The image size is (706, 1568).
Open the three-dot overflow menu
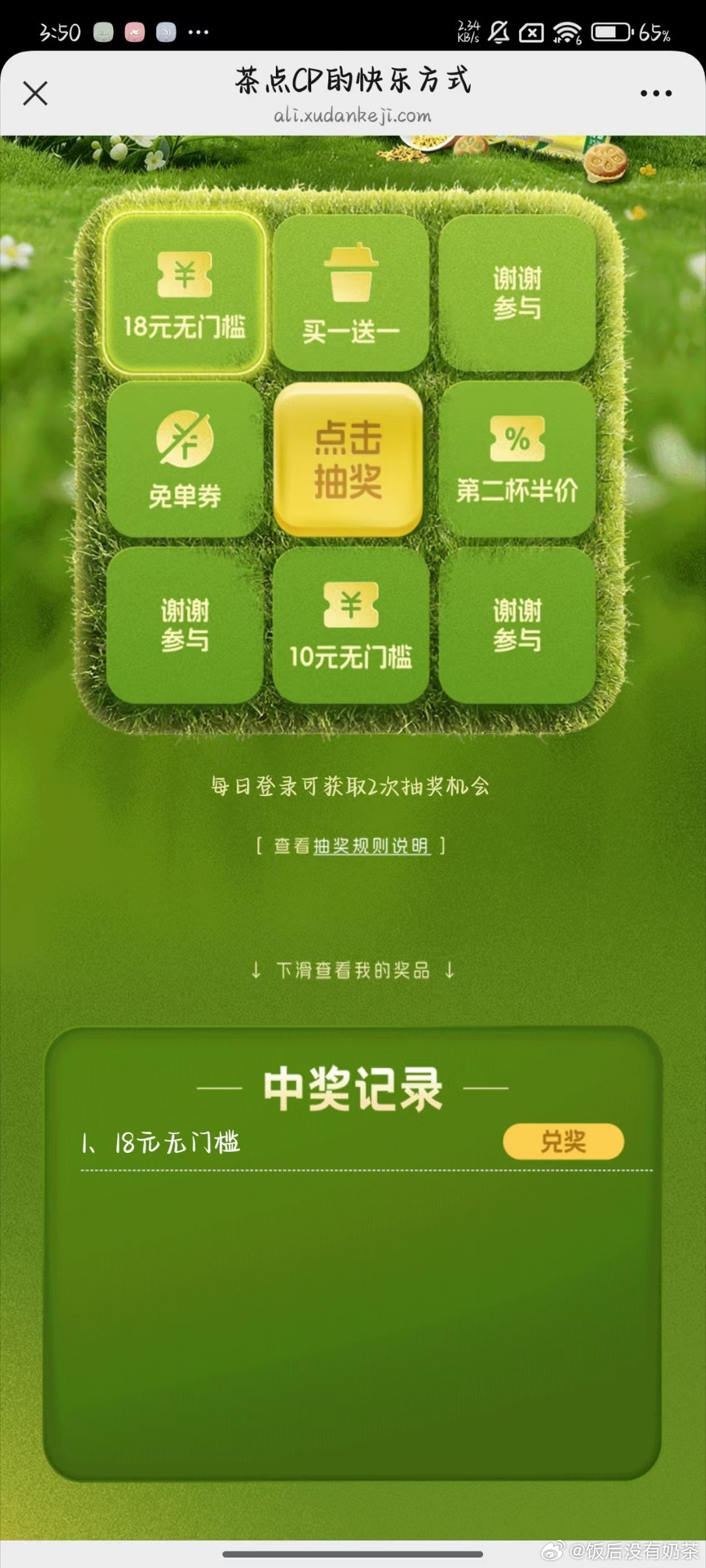pos(656,93)
